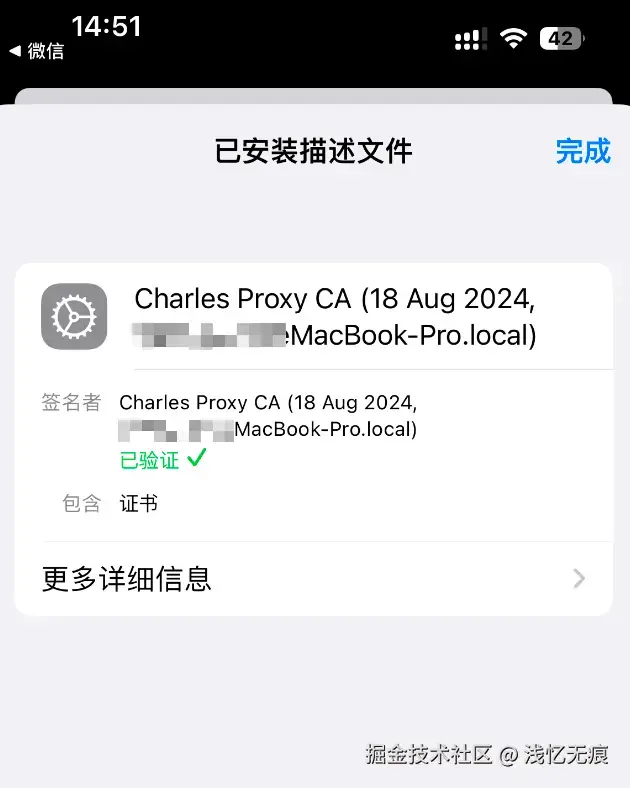
Task: Tap 完成 to finish profile installation
Action: pos(583,151)
